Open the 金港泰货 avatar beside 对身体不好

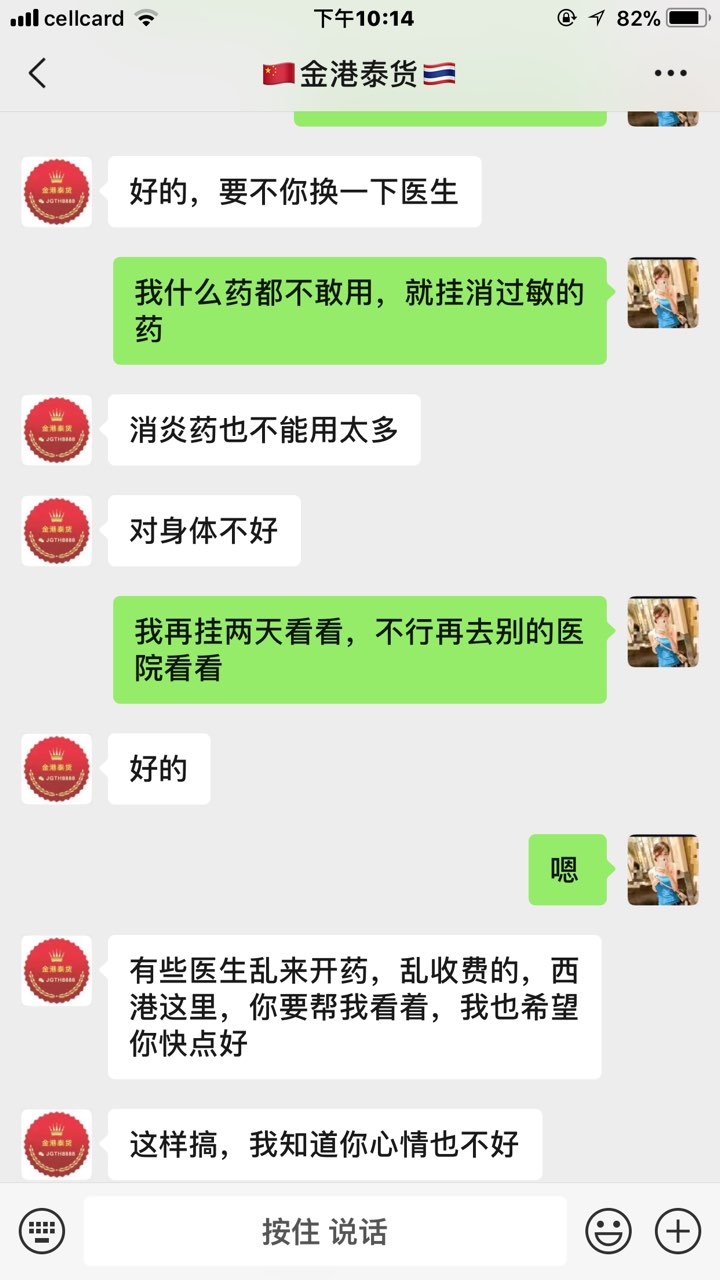[x=57, y=530]
